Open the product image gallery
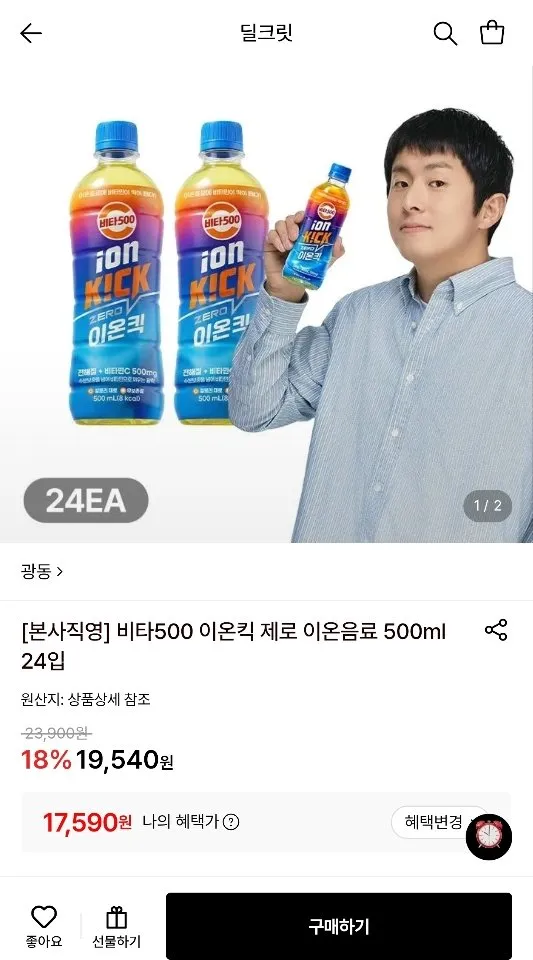Viewport: 533px width, 960px height. pos(266,304)
